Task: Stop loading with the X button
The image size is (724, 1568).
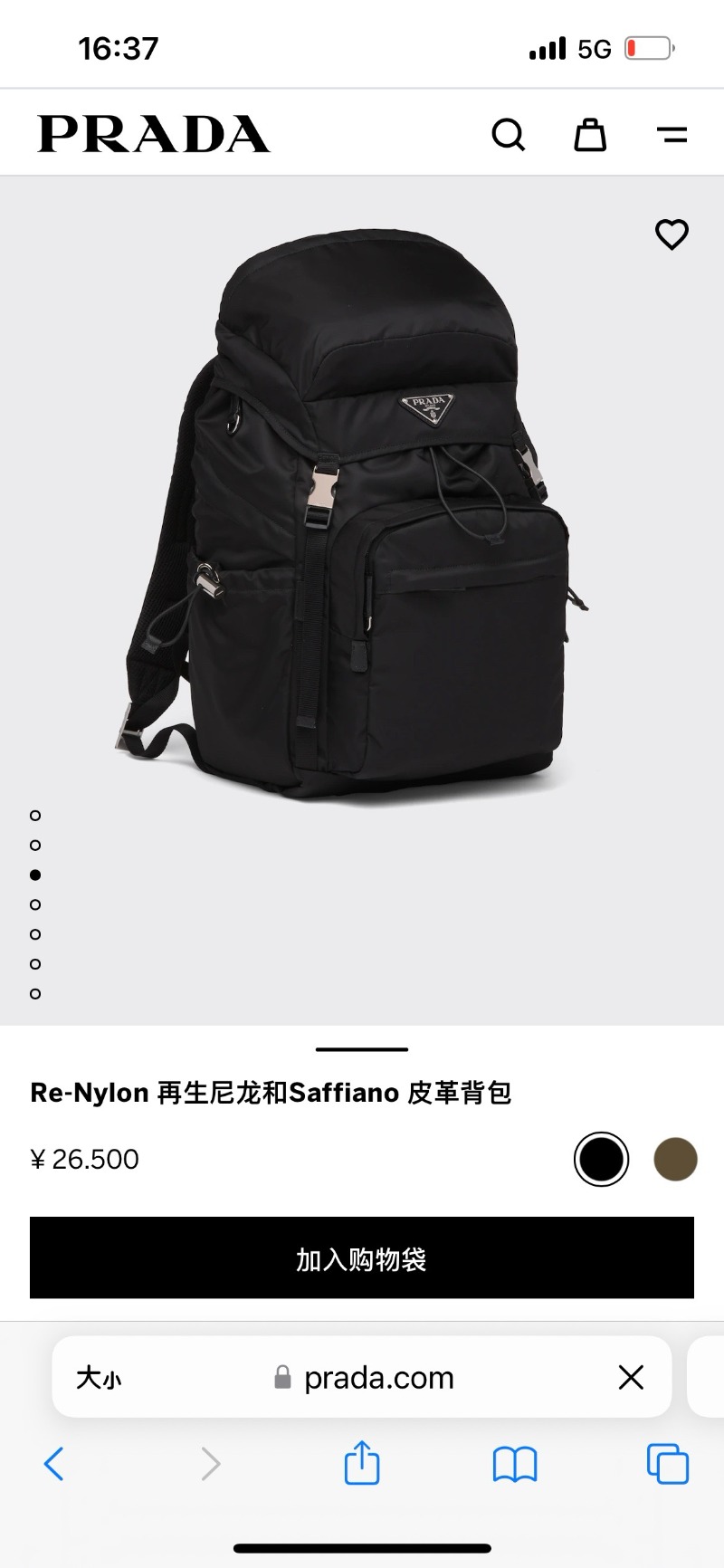Action: 631,1378
